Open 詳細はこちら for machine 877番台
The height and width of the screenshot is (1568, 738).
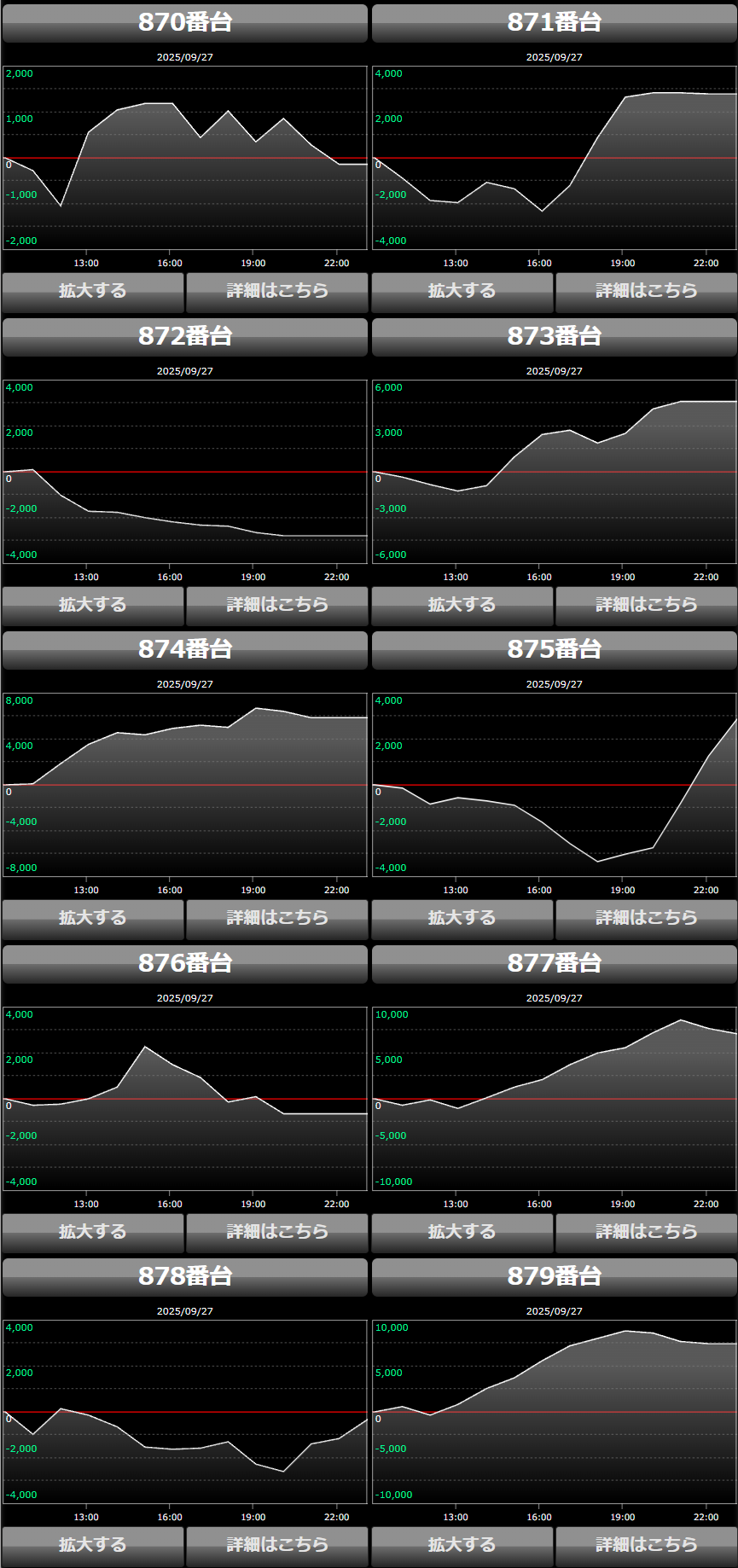[646, 1232]
